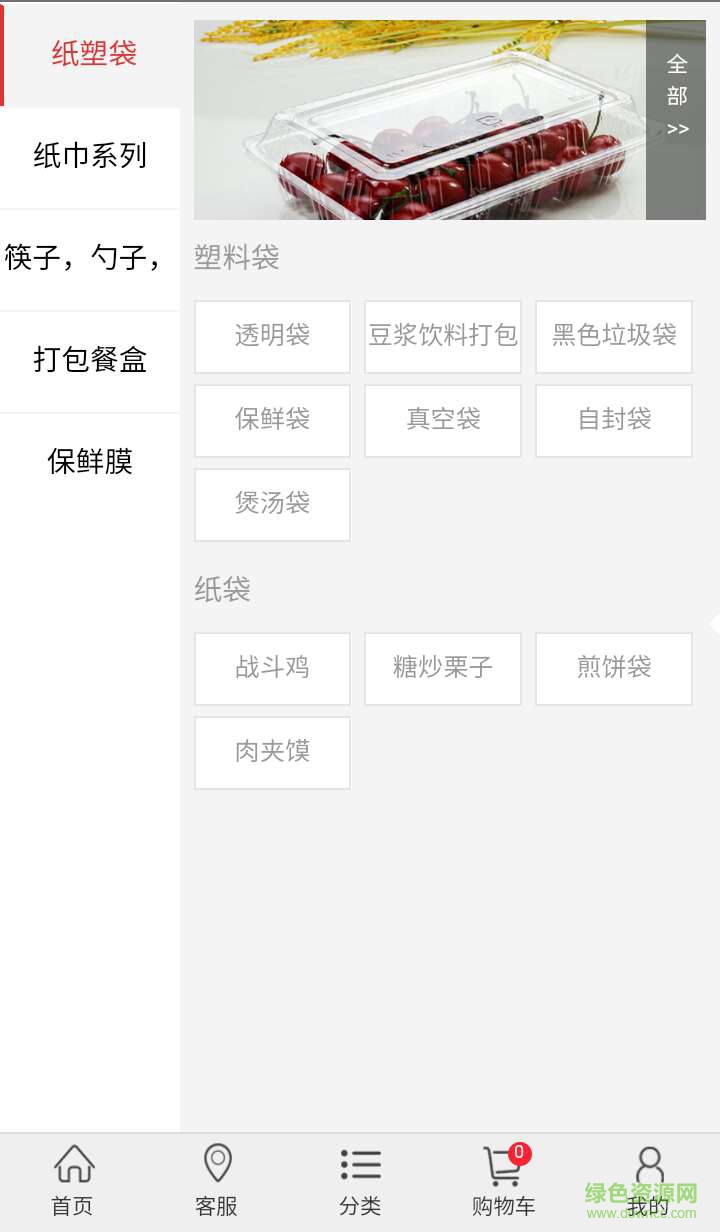This screenshot has height=1232, width=720.
Task: Select the 纸塑袋 category tab
Action: click(x=89, y=55)
